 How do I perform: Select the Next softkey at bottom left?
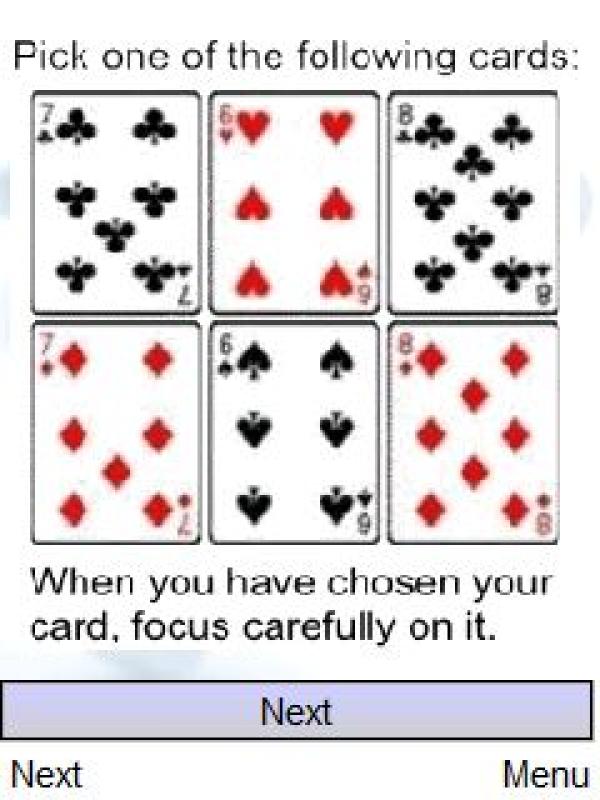point(46,774)
